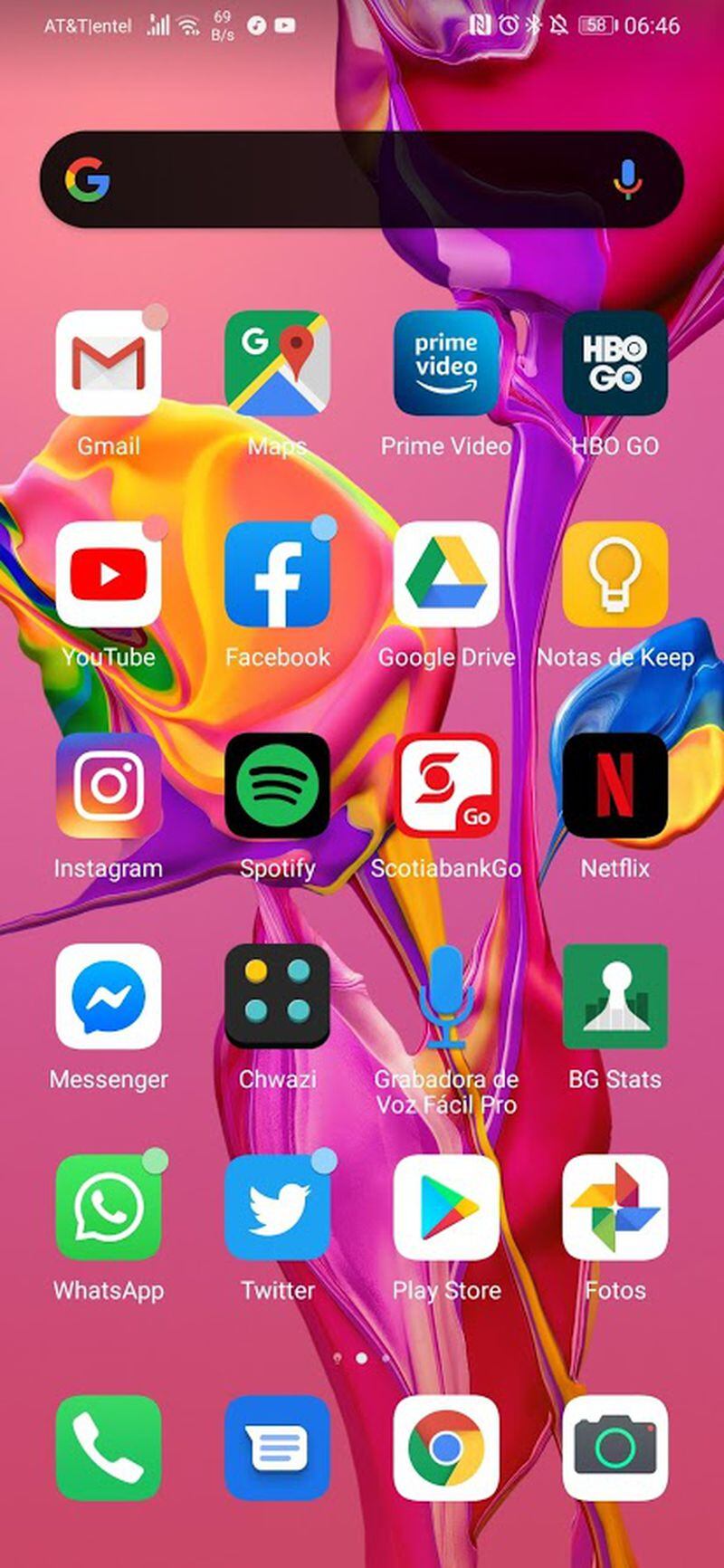Image resolution: width=724 pixels, height=1568 pixels.
Task: Launch the Chwazi app
Action: tap(277, 996)
